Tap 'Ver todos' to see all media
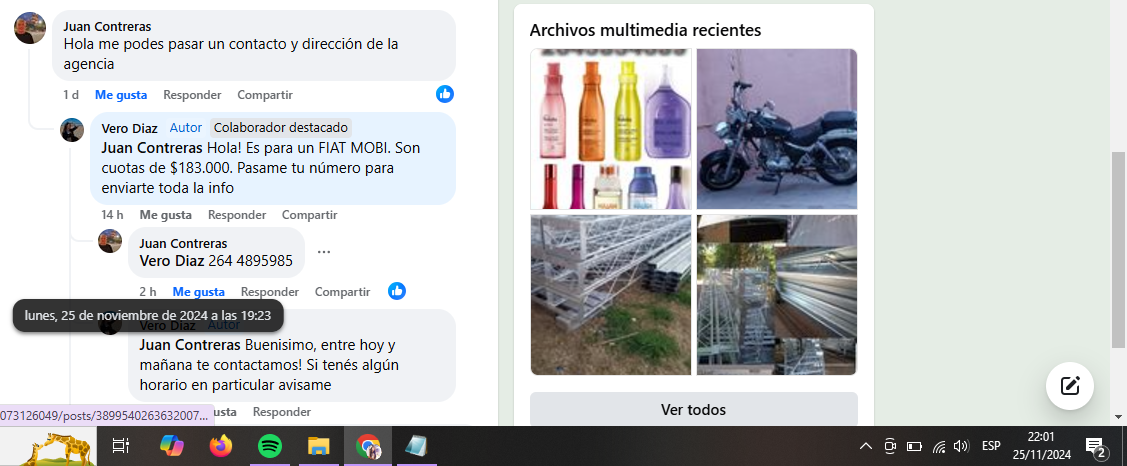 click(x=693, y=410)
